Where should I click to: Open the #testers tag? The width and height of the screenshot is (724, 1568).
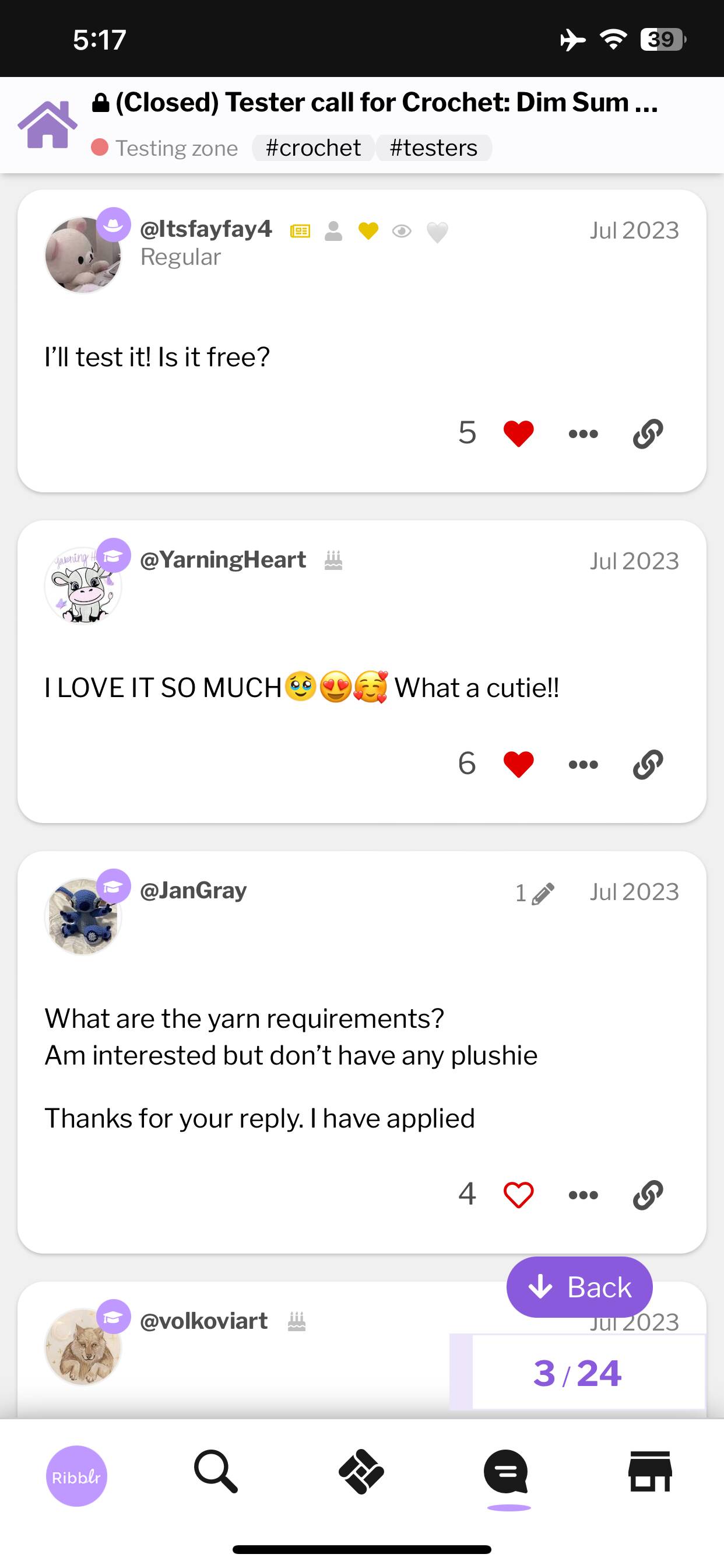coord(433,148)
